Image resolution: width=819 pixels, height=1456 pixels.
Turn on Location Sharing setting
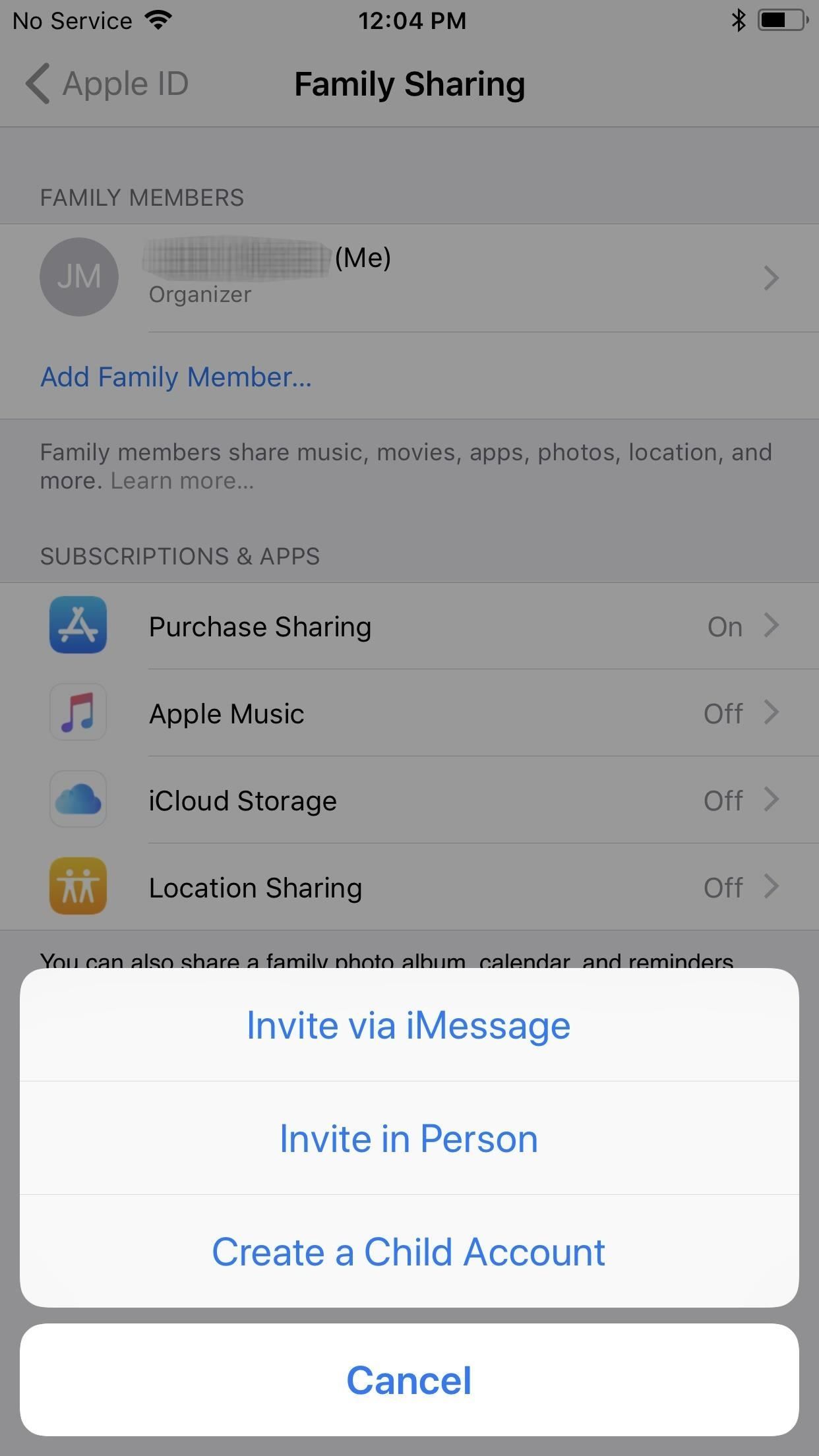pos(722,887)
